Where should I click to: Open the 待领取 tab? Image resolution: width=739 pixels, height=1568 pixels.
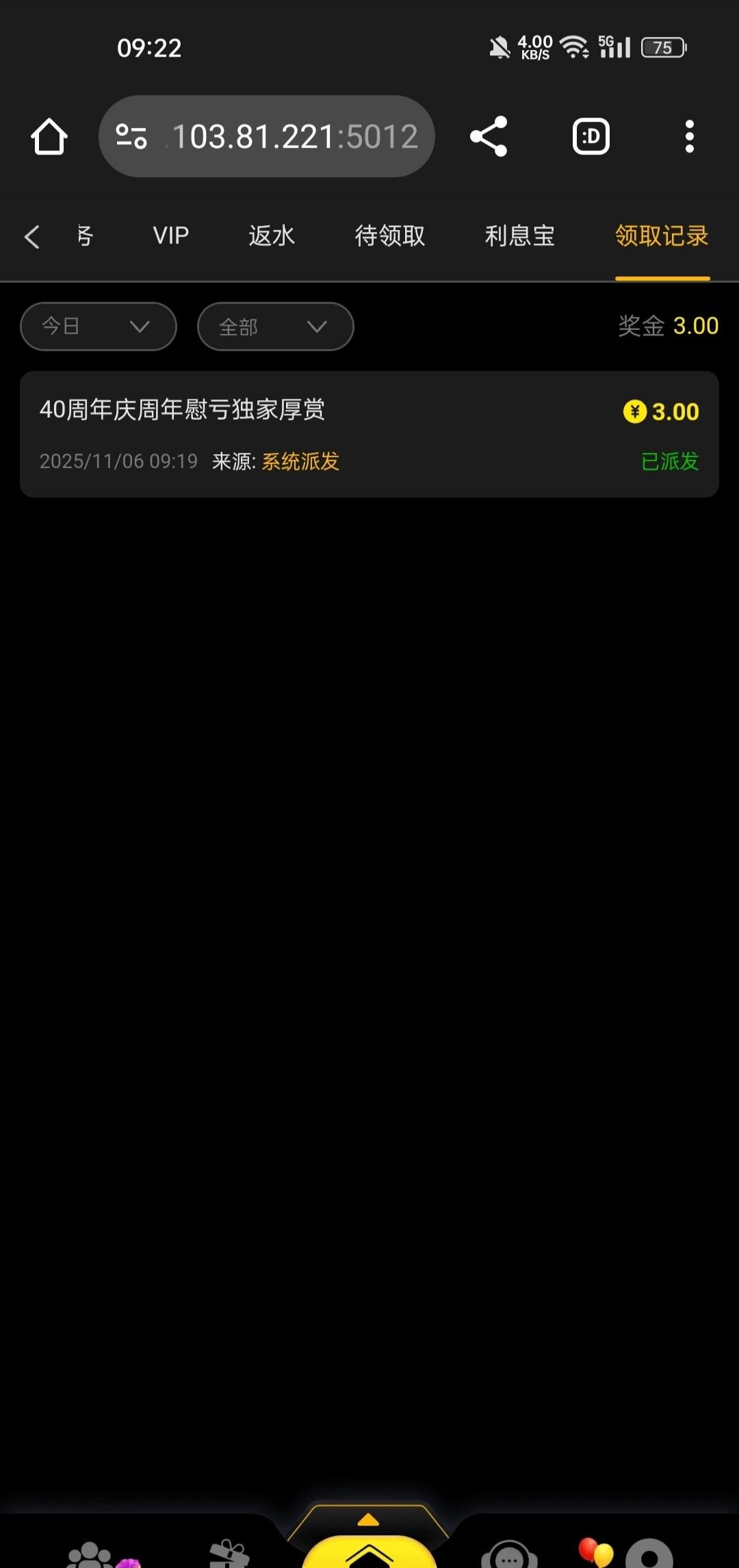click(390, 236)
